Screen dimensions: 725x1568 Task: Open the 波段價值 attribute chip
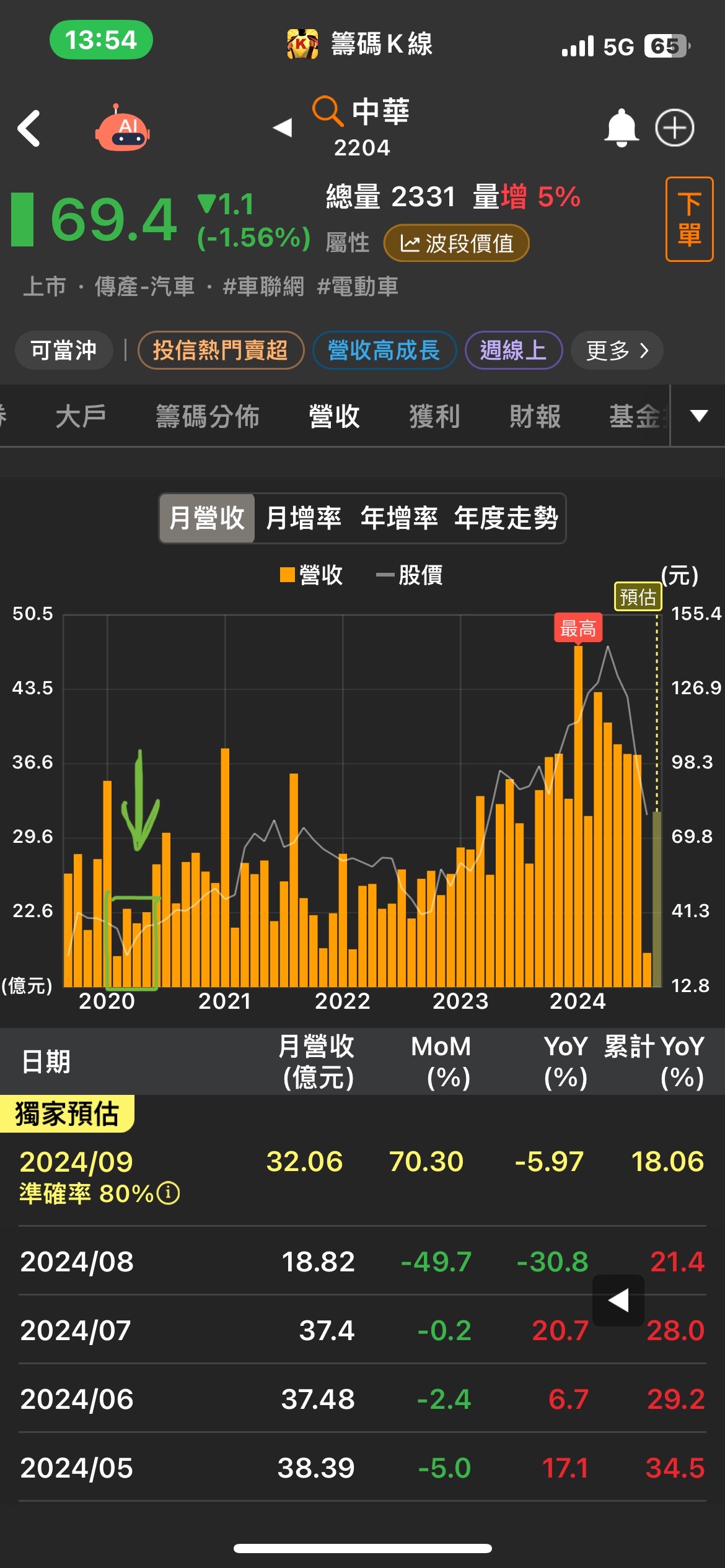(456, 243)
